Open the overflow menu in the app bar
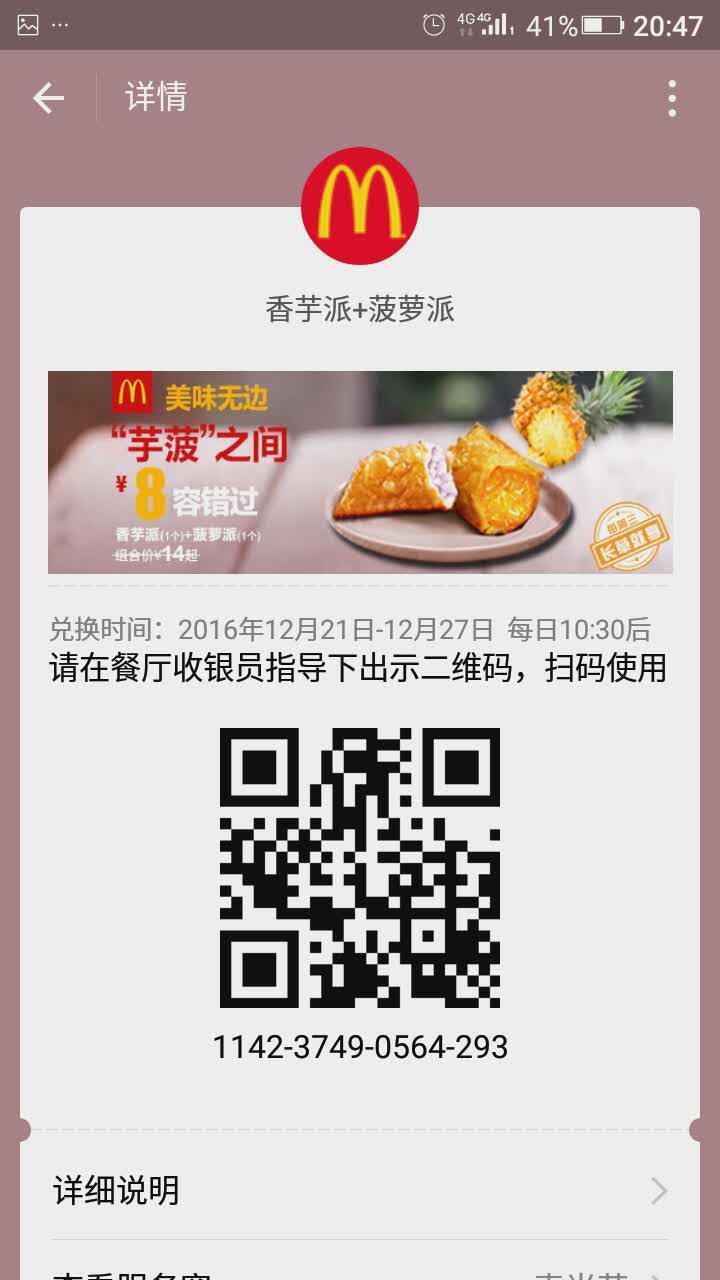Screen dimensions: 720x1280 pos(672,98)
